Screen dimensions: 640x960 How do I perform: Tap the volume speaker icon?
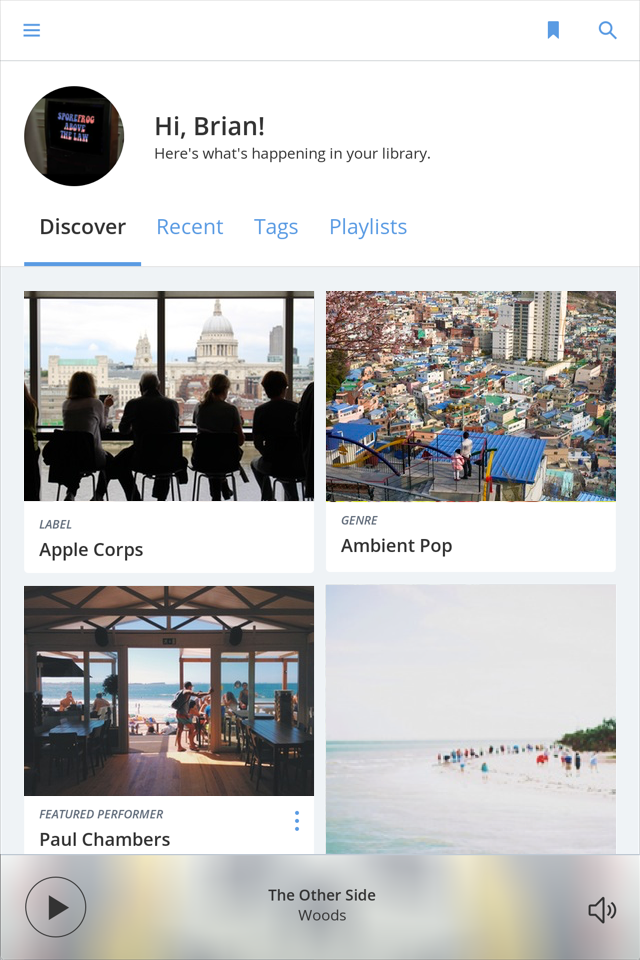click(x=602, y=909)
